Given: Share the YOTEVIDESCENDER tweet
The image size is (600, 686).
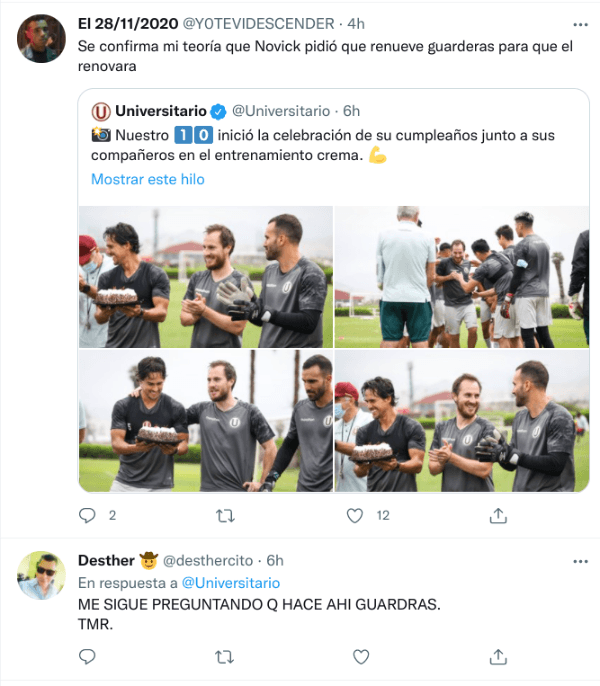Looking at the screenshot, I should click(498, 516).
